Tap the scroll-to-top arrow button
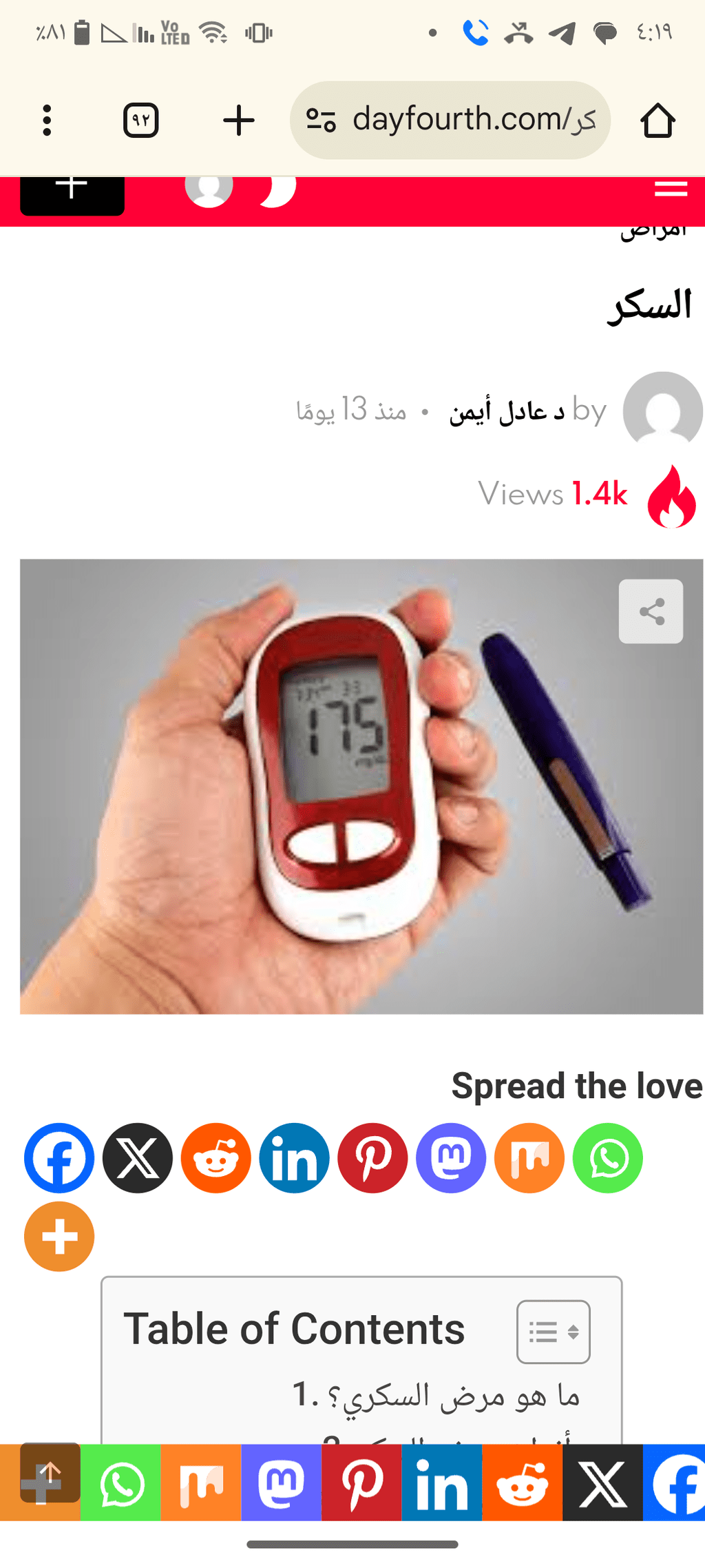The width and height of the screenshot is (705, 1568). (50, 1472)
